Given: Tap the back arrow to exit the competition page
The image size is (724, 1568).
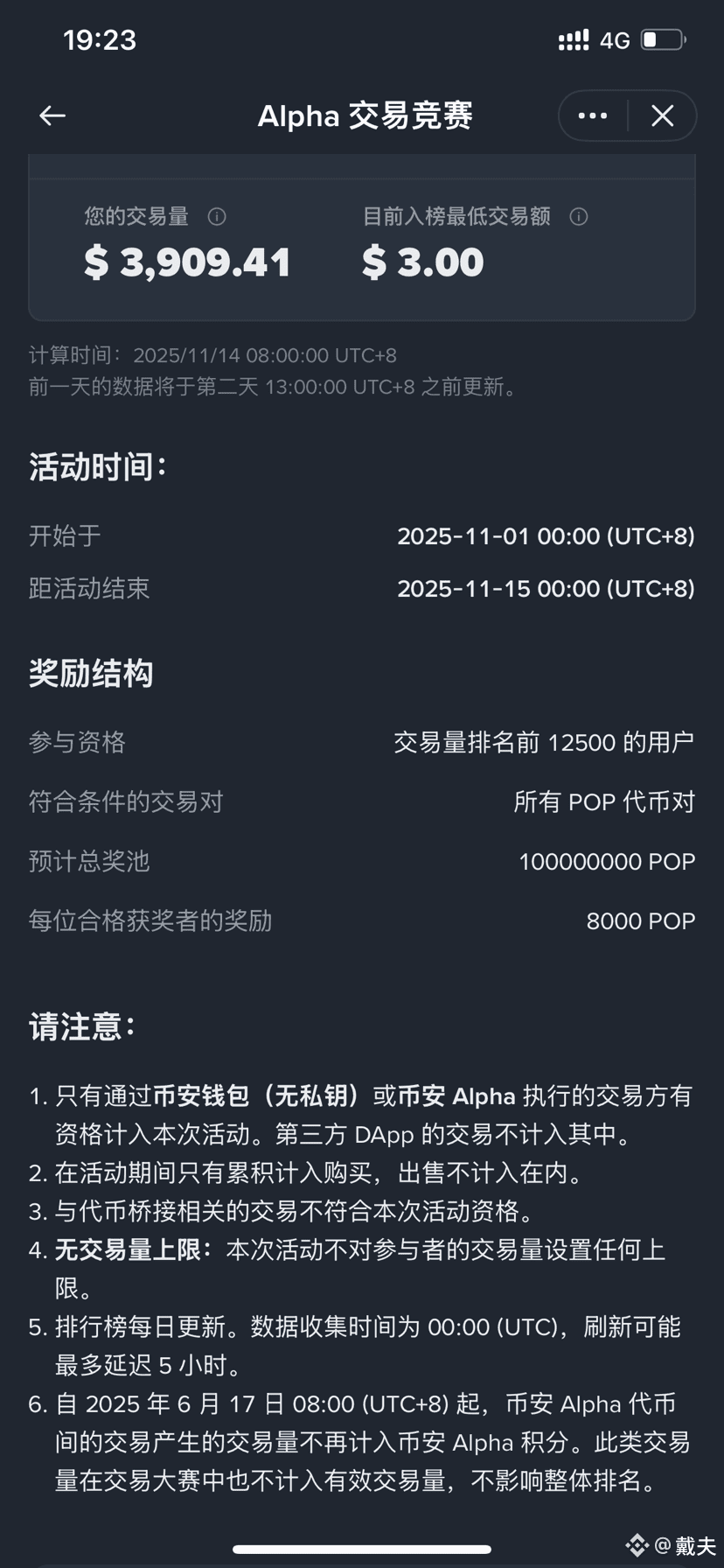Looking at the screenshot, I should click(x=52, y=115).
